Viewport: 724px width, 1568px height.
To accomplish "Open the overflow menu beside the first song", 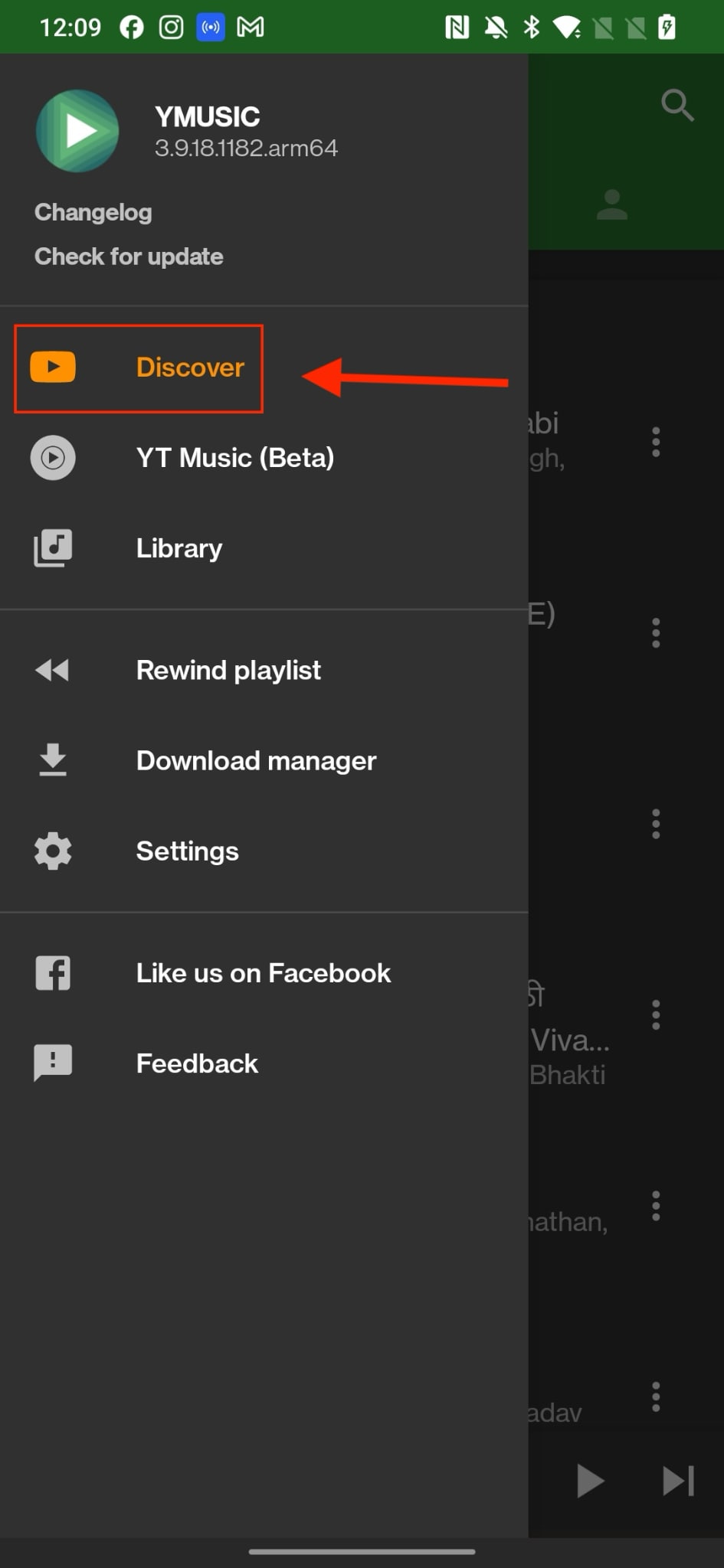I will pos(657,443).
